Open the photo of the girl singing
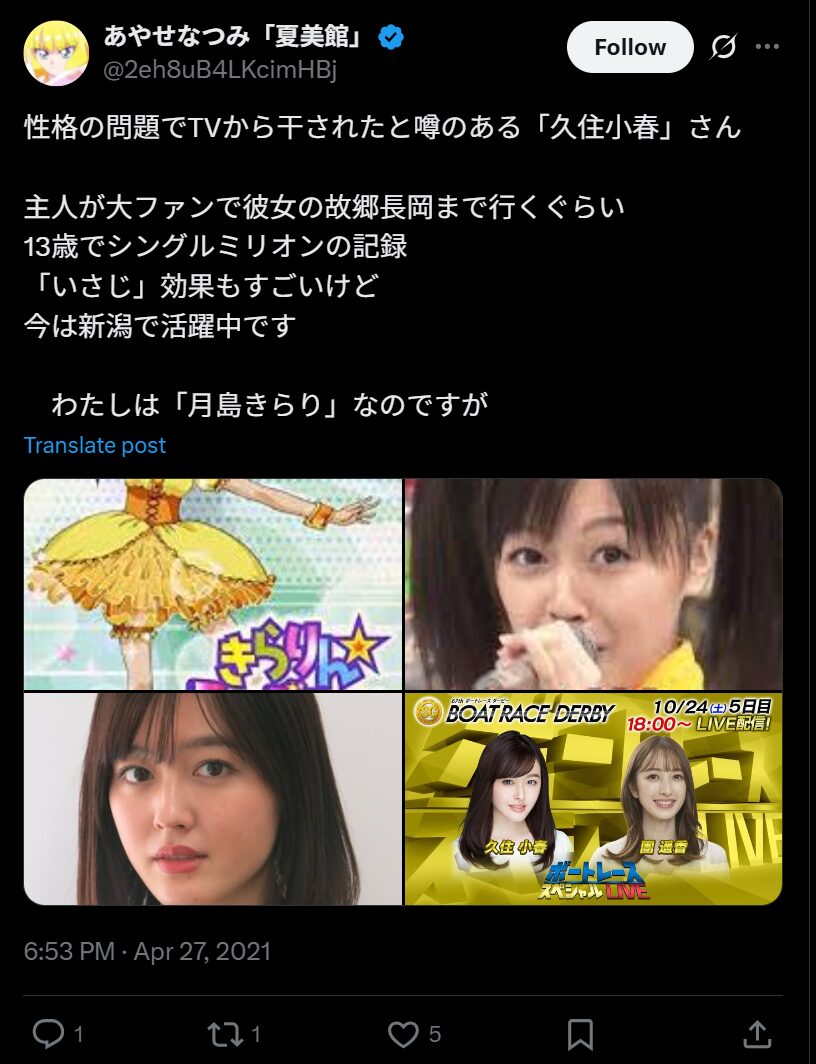Image resolution: width=816 pixels, height=1064 pixels. tap(594, 584)
